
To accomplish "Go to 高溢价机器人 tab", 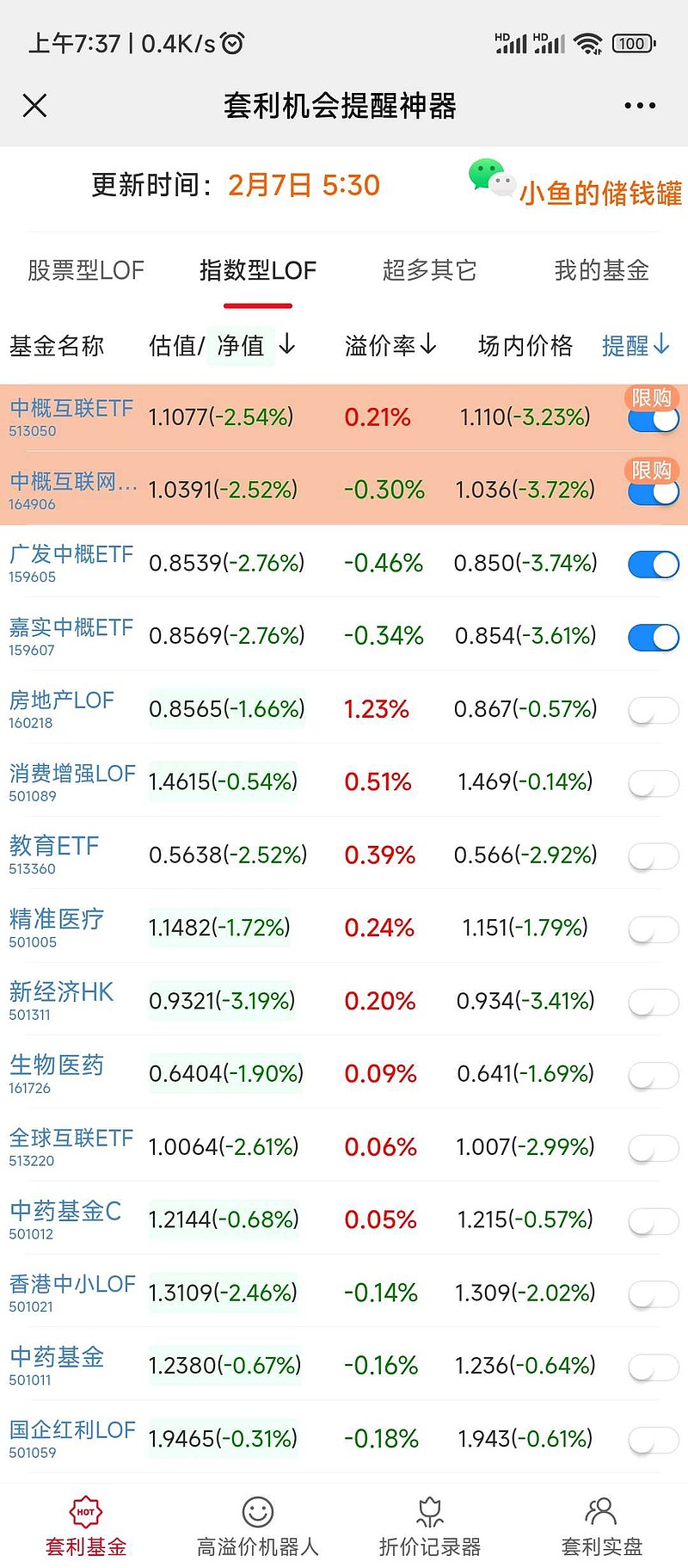I will 258,1527.
